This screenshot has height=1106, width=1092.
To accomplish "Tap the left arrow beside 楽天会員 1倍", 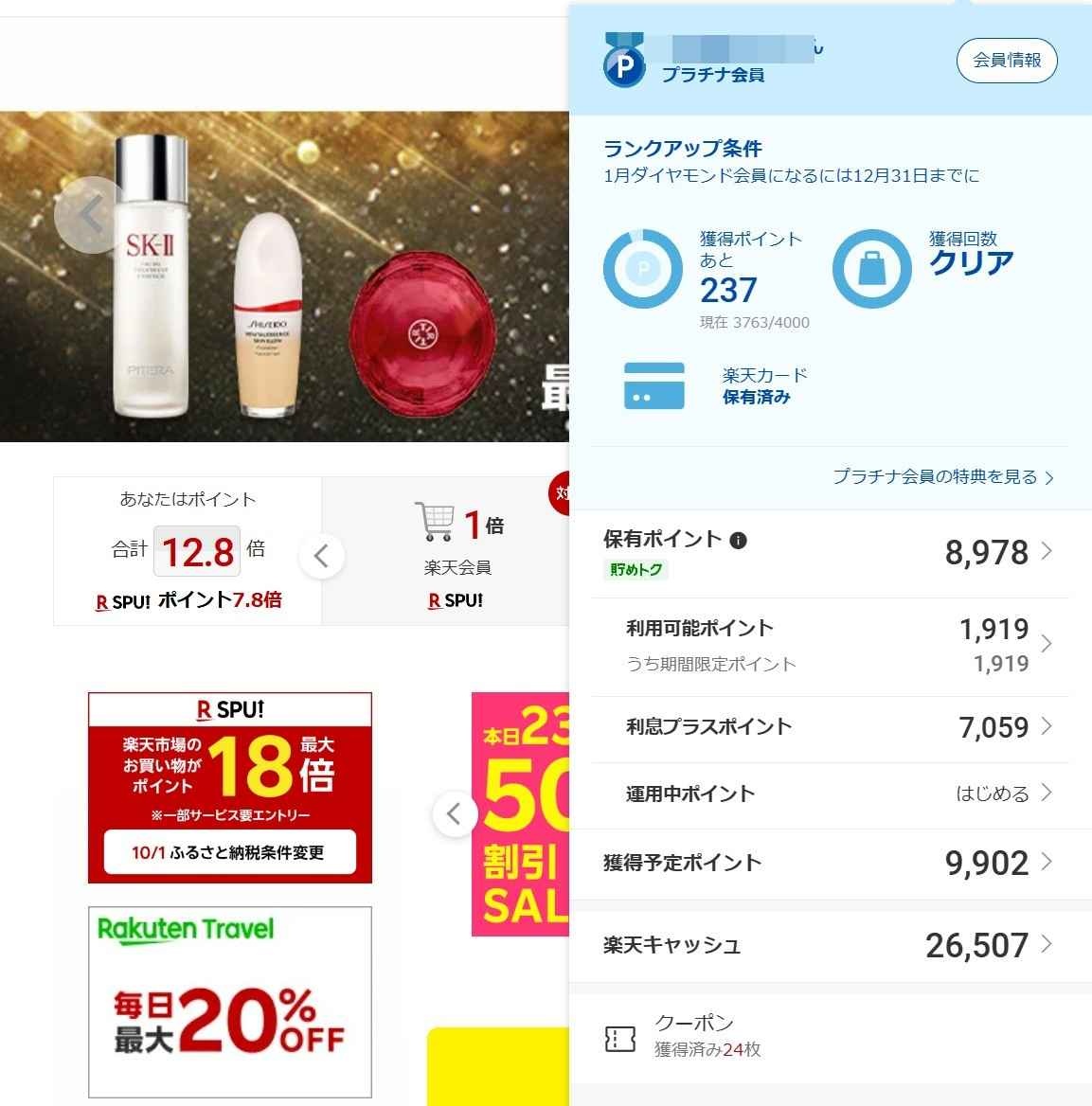I will (x=321, y=555).
